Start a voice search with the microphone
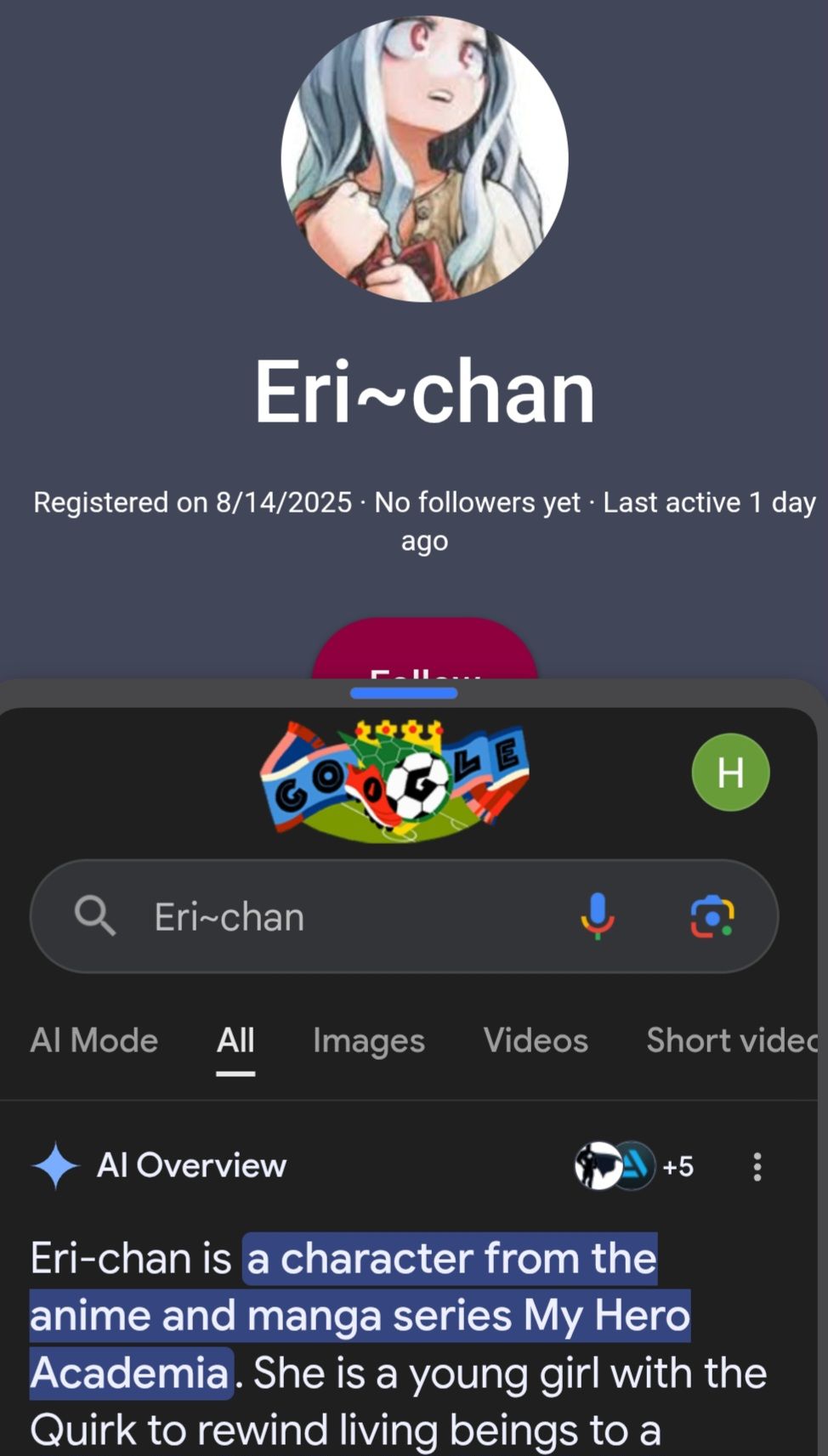Screen dimensions: 828x1456 coord(598,916)
